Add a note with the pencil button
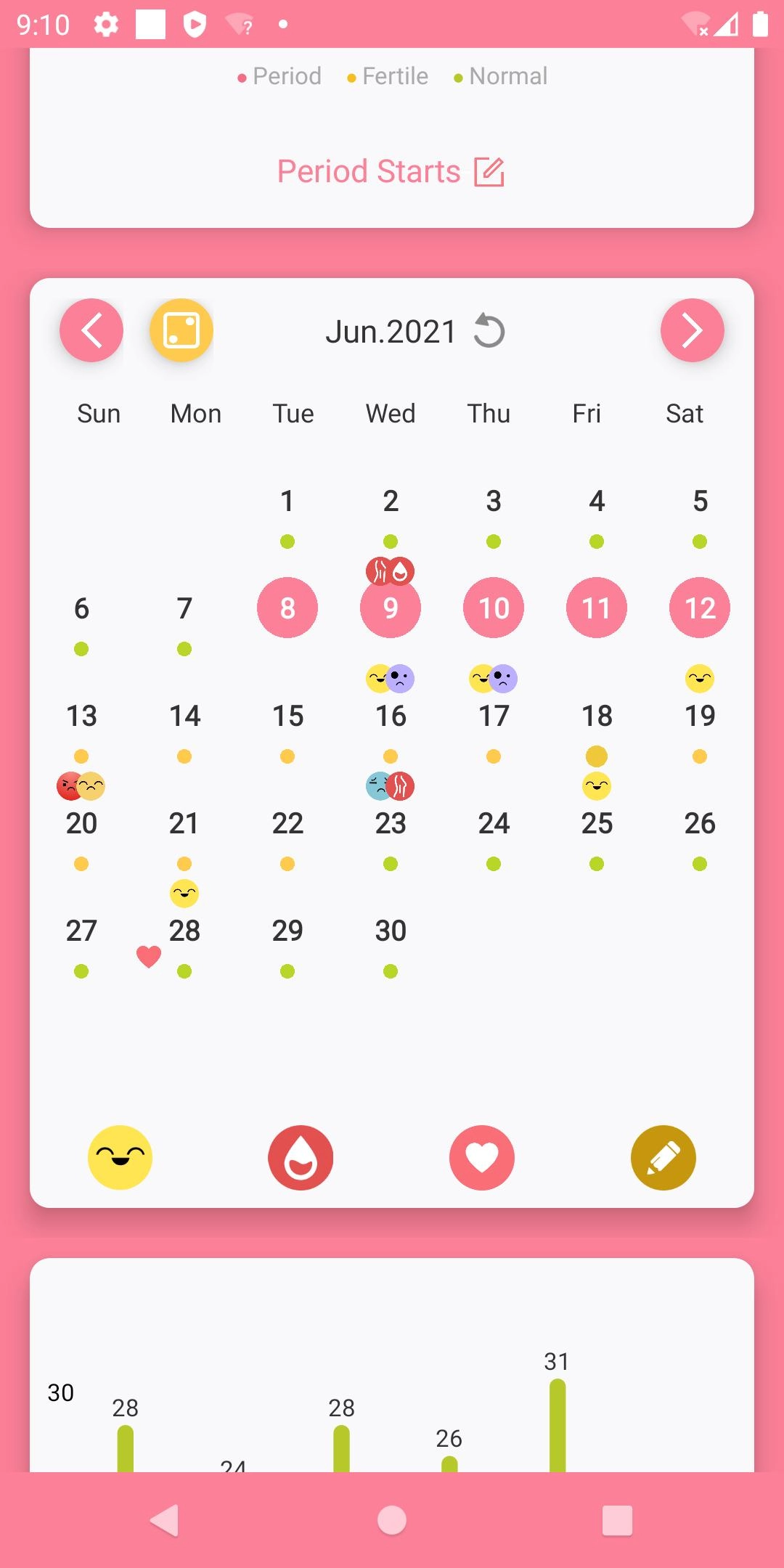784x1568 pixels. 663,1157
